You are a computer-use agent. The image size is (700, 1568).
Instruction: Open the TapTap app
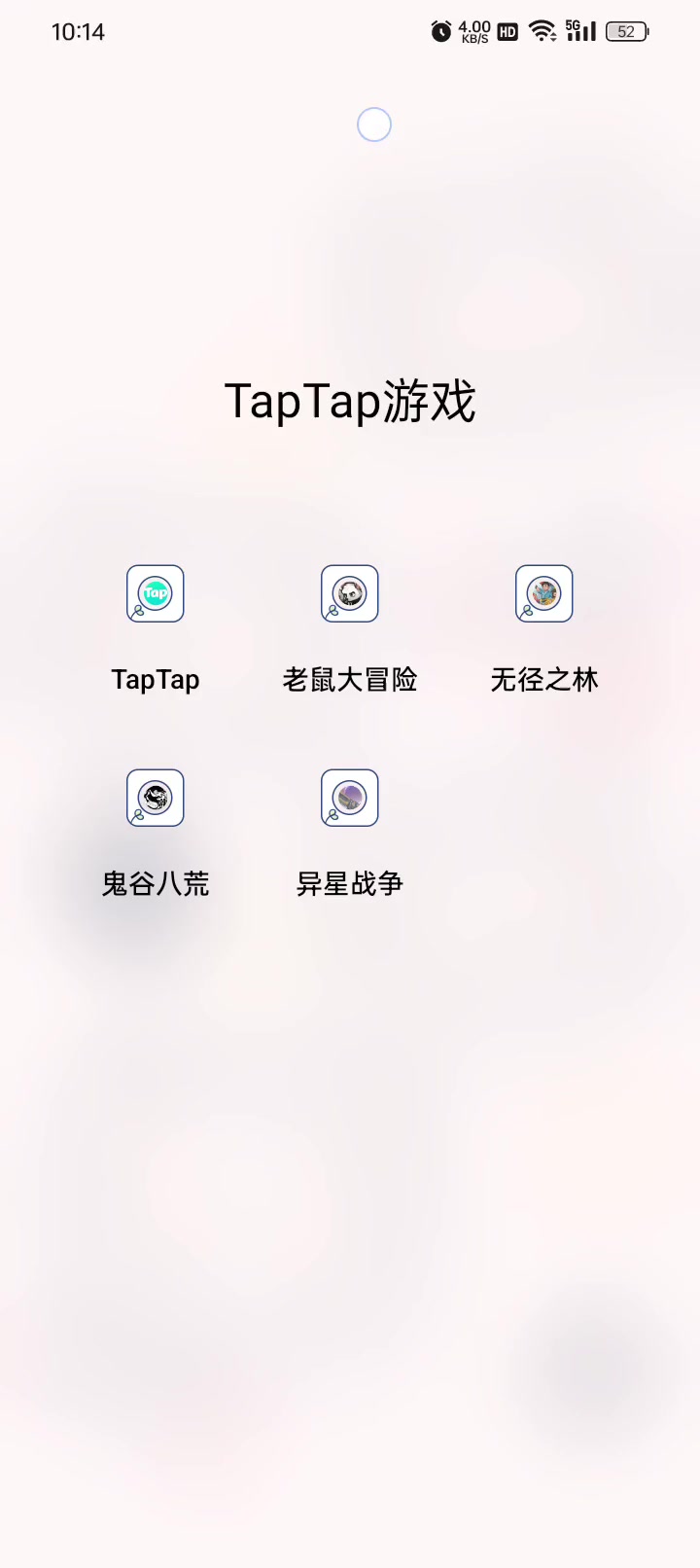pos(156,593)
